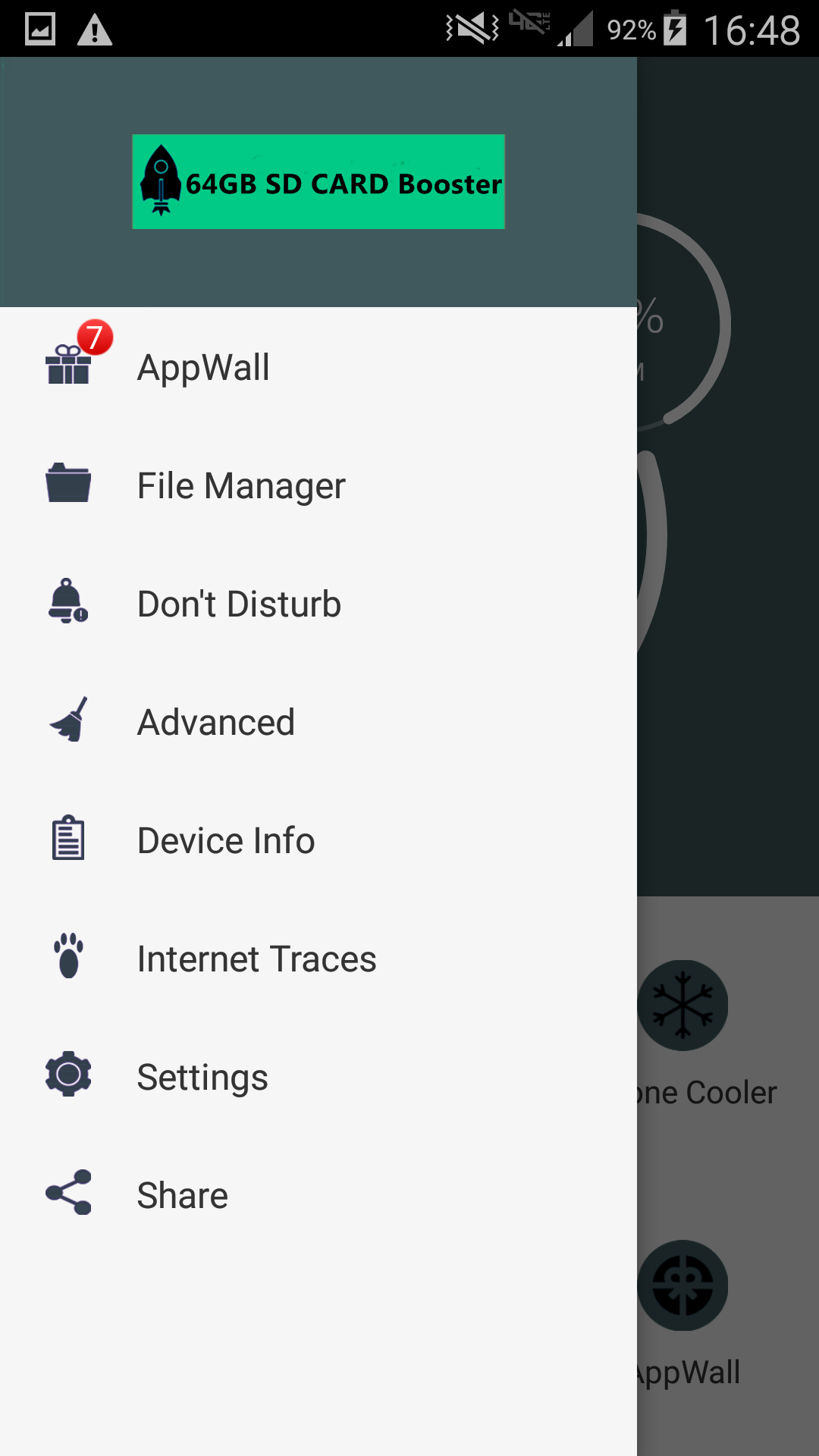The width and height of the screenshot is (819, 1456).
Task: Select the Advanced broom icon
Action: (68, 720)
